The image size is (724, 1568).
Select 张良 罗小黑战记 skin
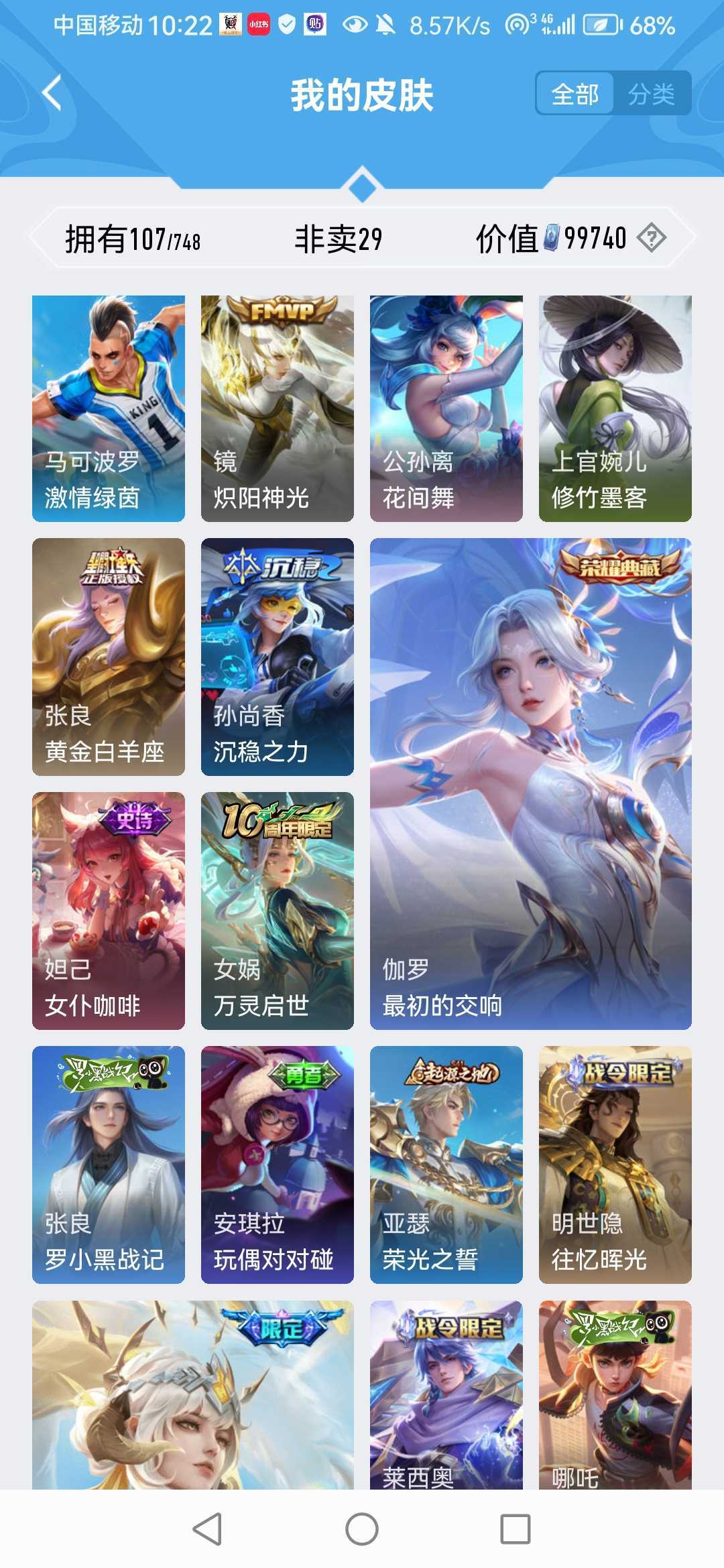[109, 1165]
